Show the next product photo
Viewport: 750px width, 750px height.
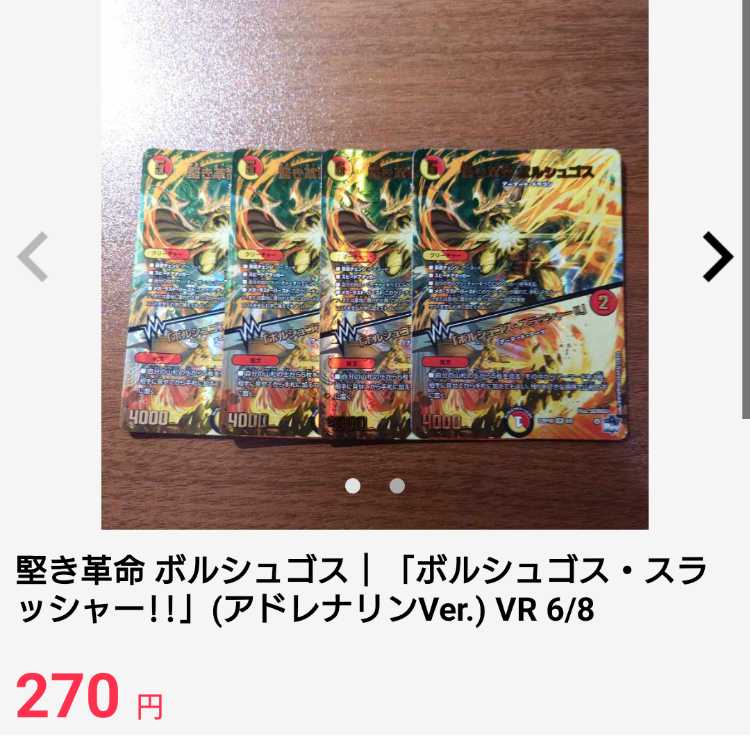[717, 257]
